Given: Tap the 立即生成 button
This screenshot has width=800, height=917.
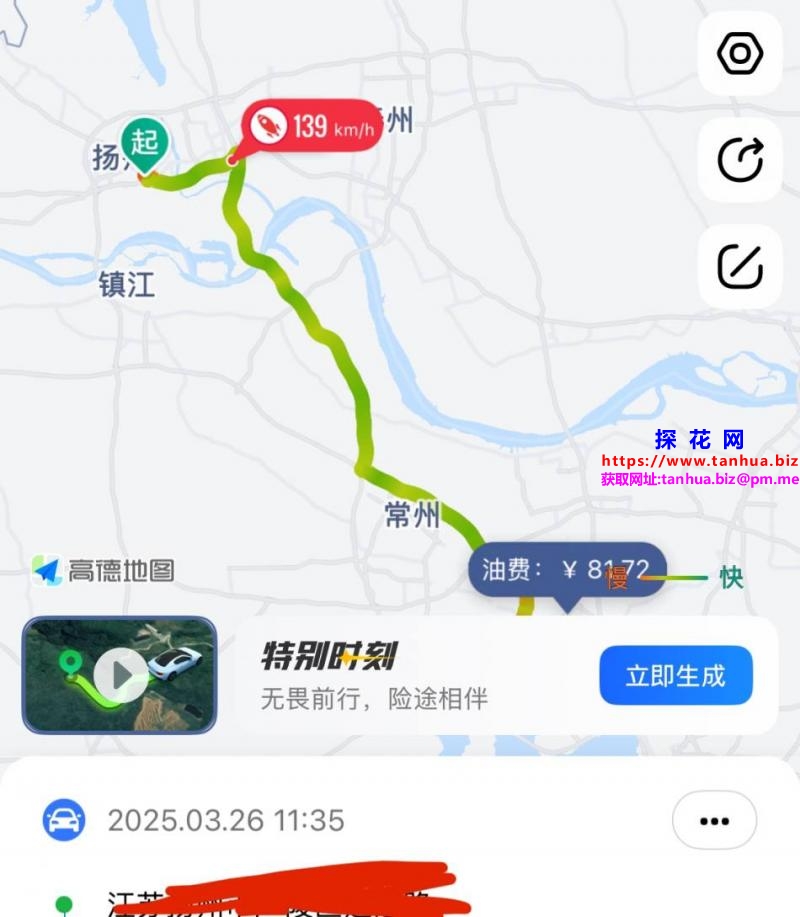Looking at the screenshot, I should [x=675, y=676].
